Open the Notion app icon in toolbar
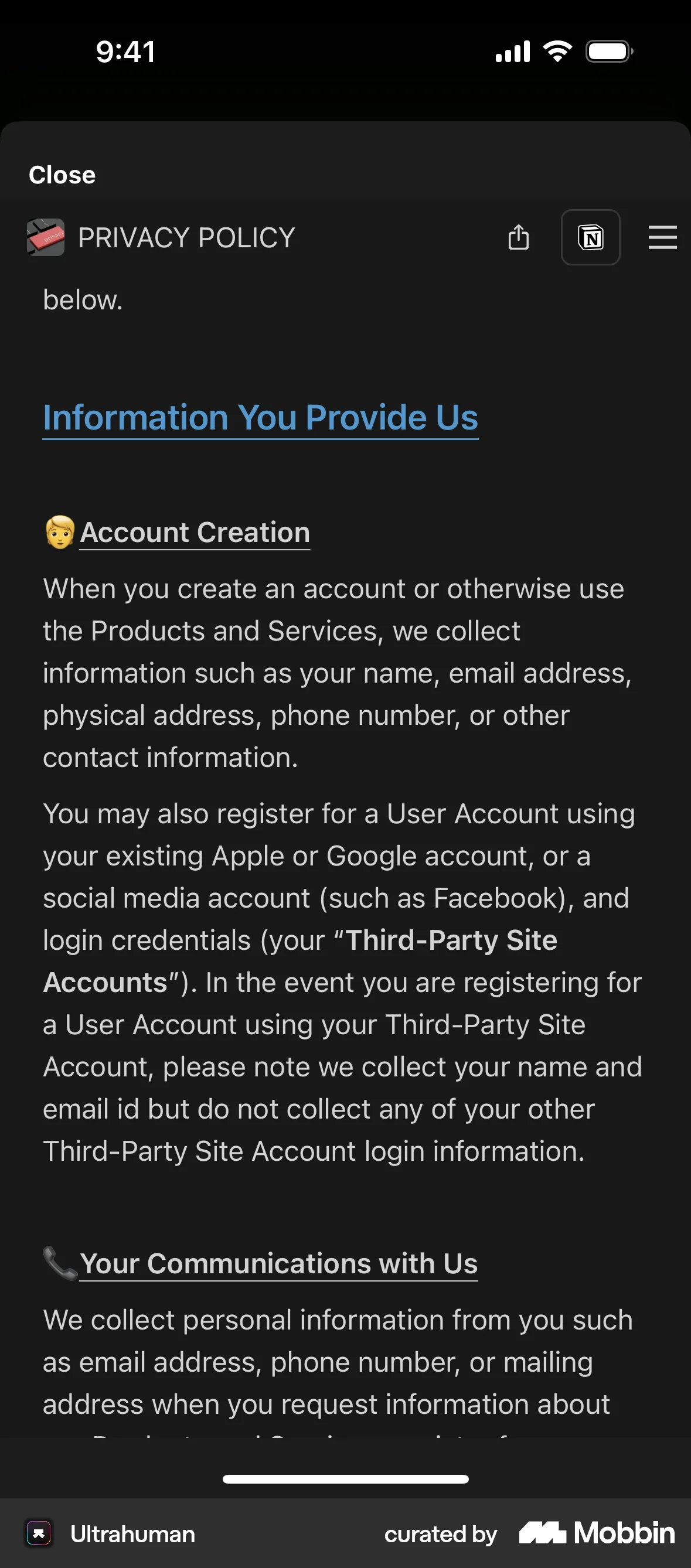 click(590, 237)
